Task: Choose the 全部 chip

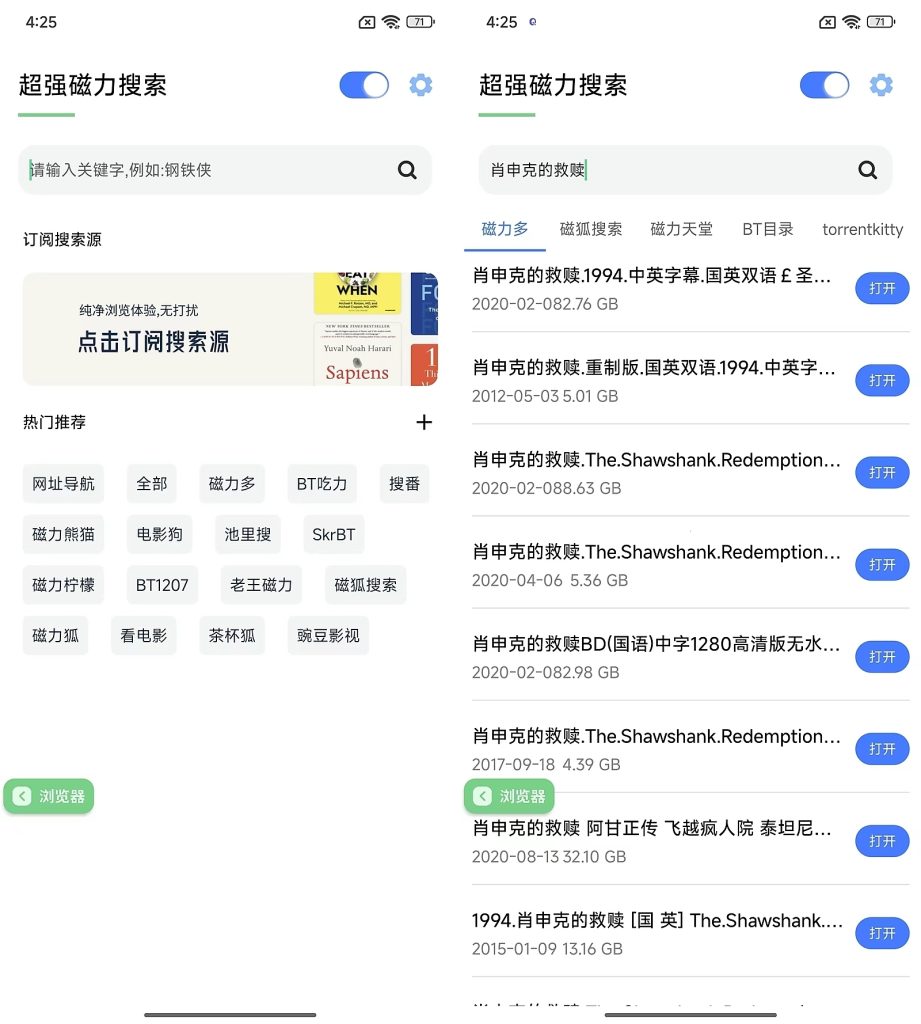Action: (x=152, y=484)
